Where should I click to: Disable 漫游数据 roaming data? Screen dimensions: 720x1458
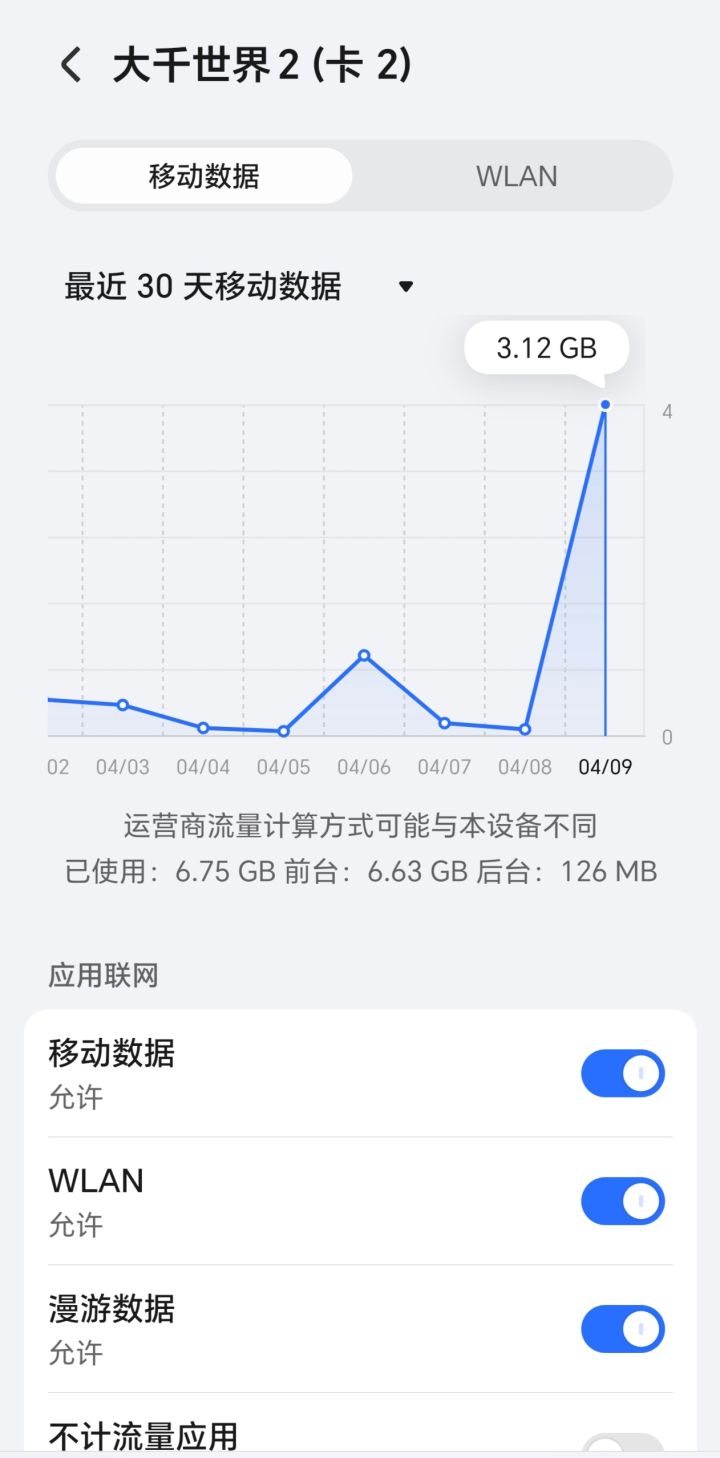pos(622,1329)
